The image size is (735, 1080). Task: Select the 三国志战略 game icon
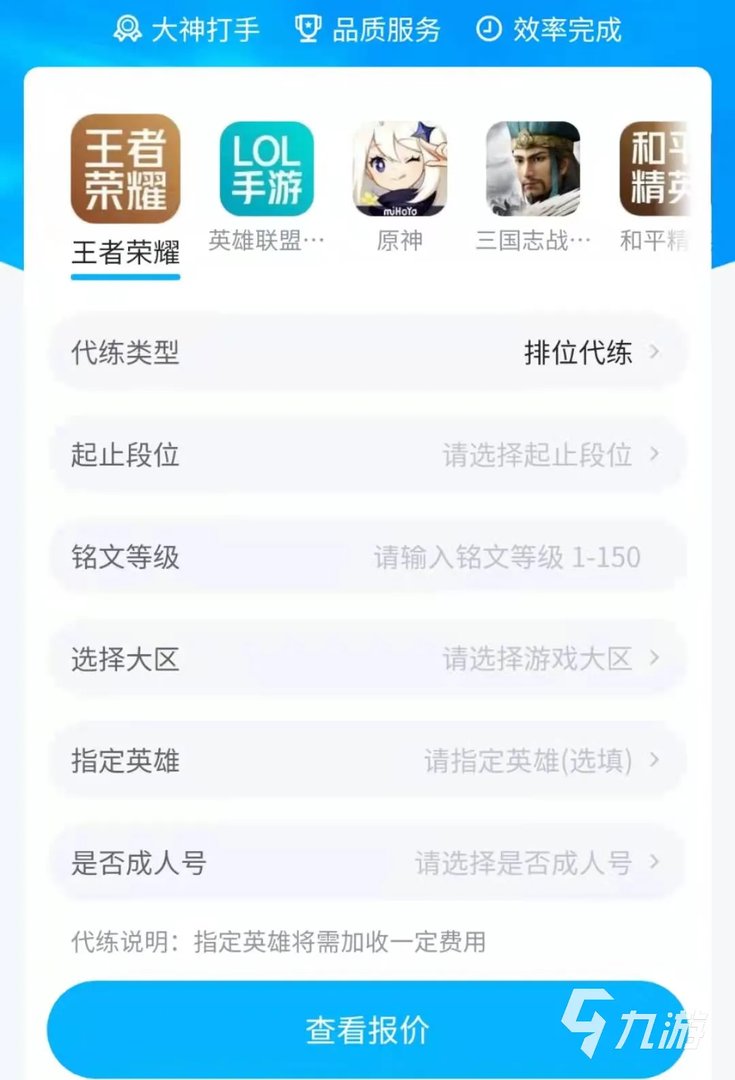[x=535, y=170]
